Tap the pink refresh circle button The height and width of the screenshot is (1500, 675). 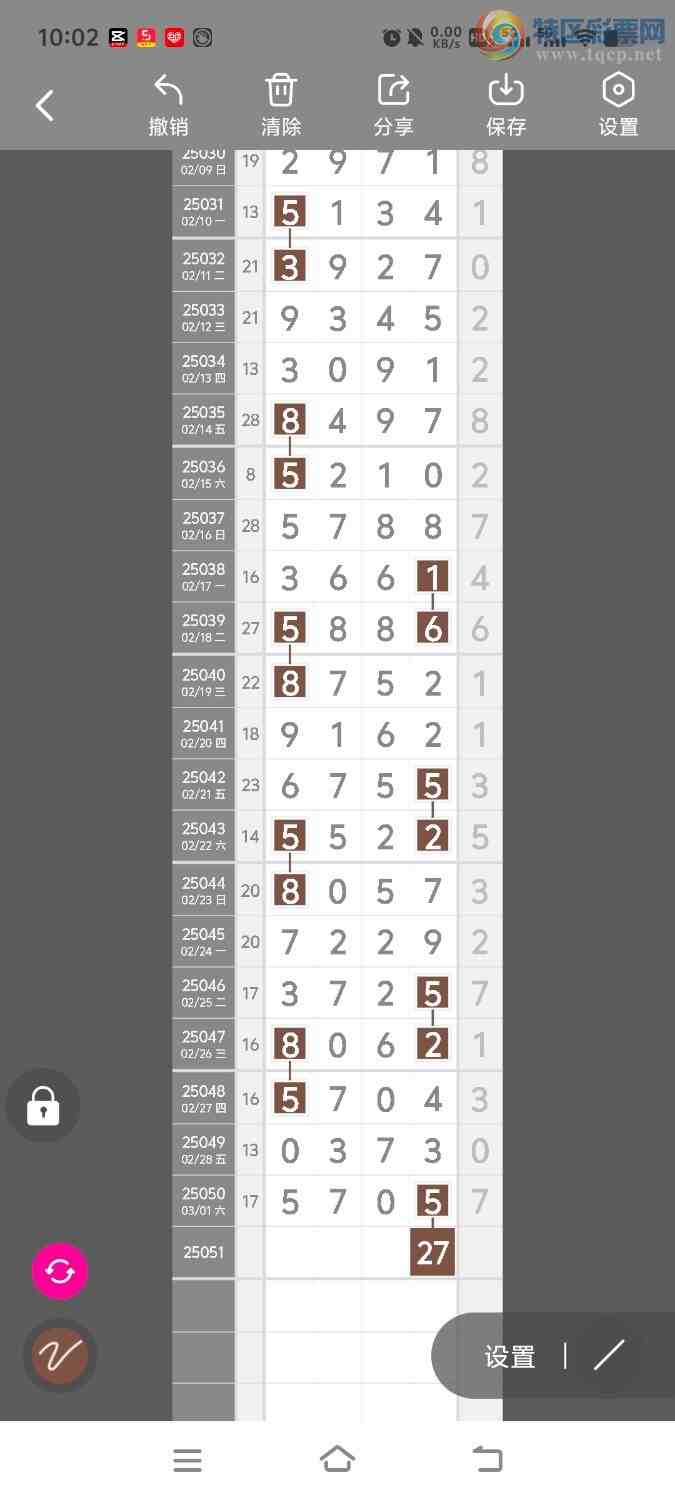pos(60,1271)
